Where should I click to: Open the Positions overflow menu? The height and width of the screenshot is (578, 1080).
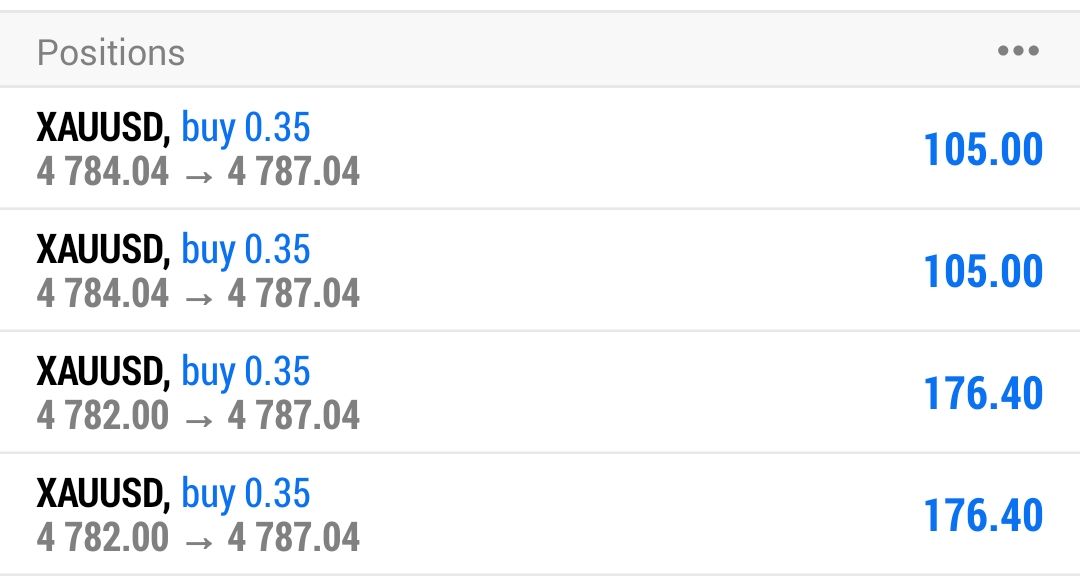(x=1017, y=51)
